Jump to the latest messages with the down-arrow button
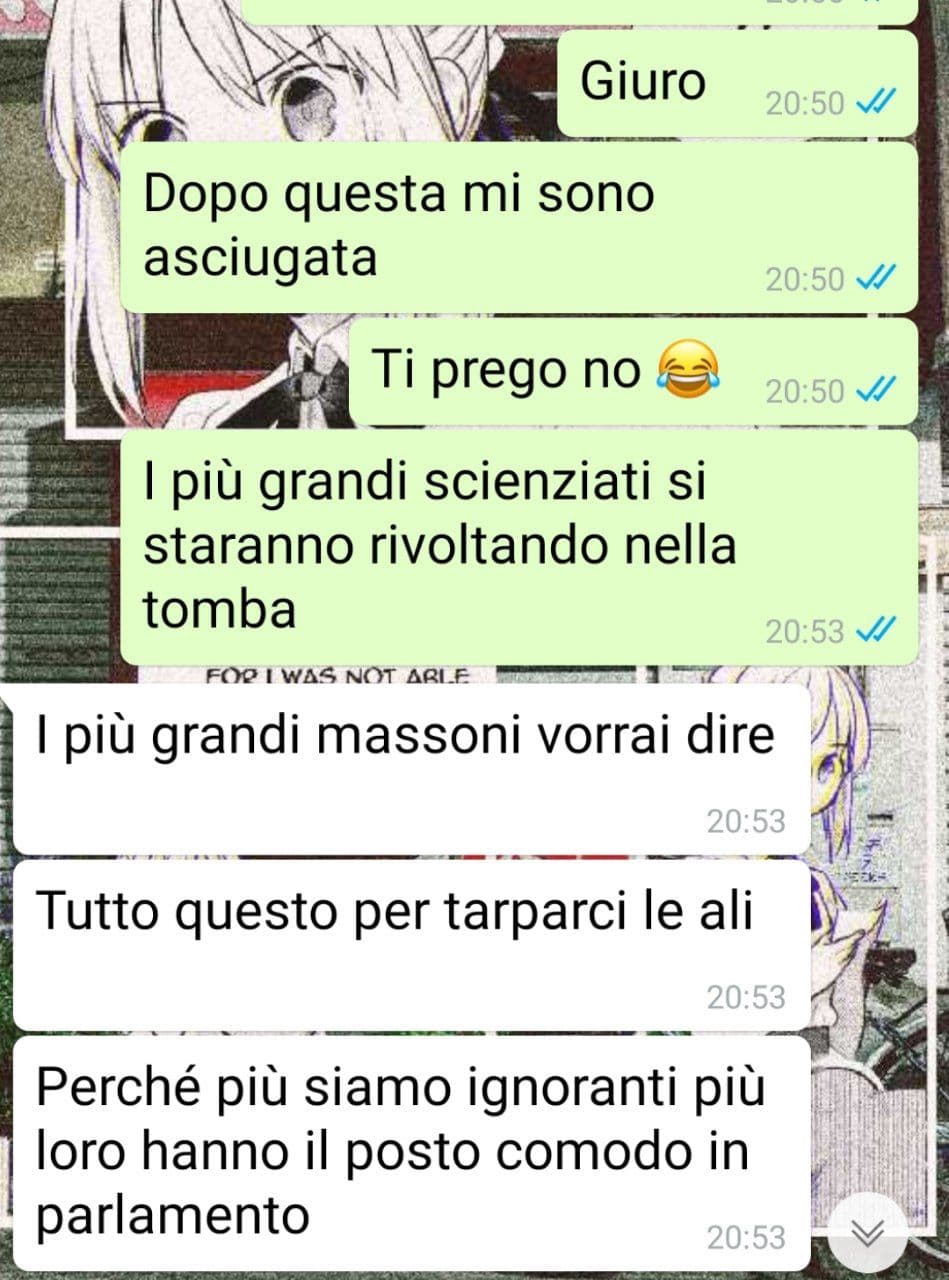Screen dimensions: 949x1280 tap(866, 1232)
